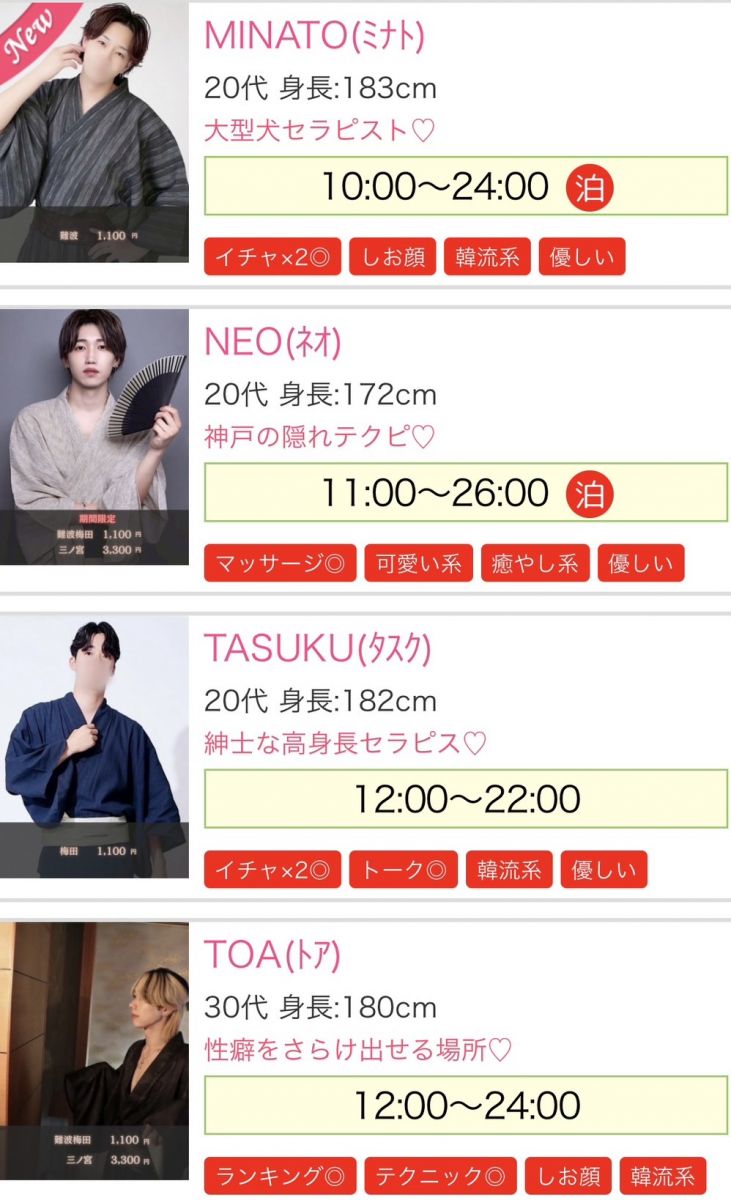The image size is (731, 1200).
Task: Tap the テクニック◎ tag under TOA
Action: point(441,1177)
